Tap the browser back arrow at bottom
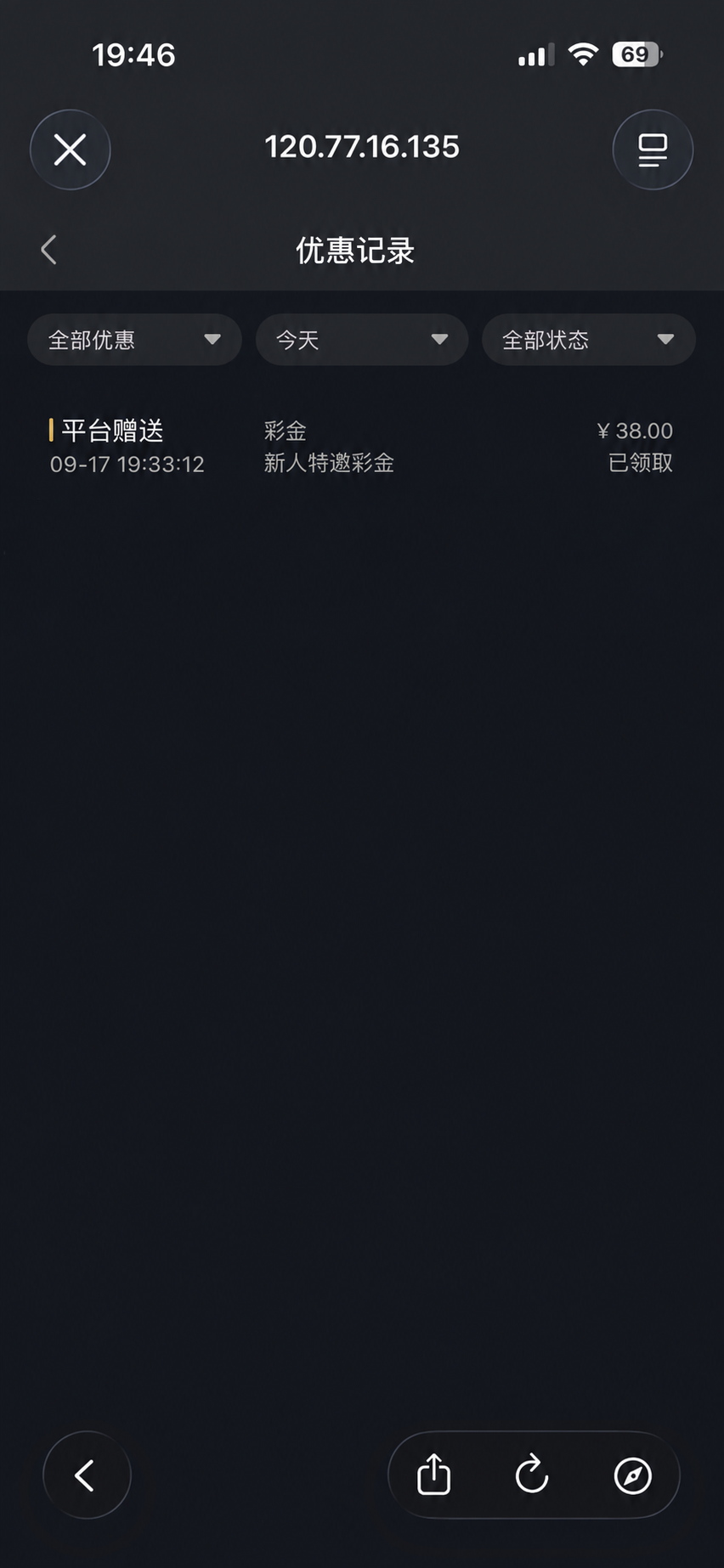The width and height of the screenshot is (724, 1568). [87, 1475]
